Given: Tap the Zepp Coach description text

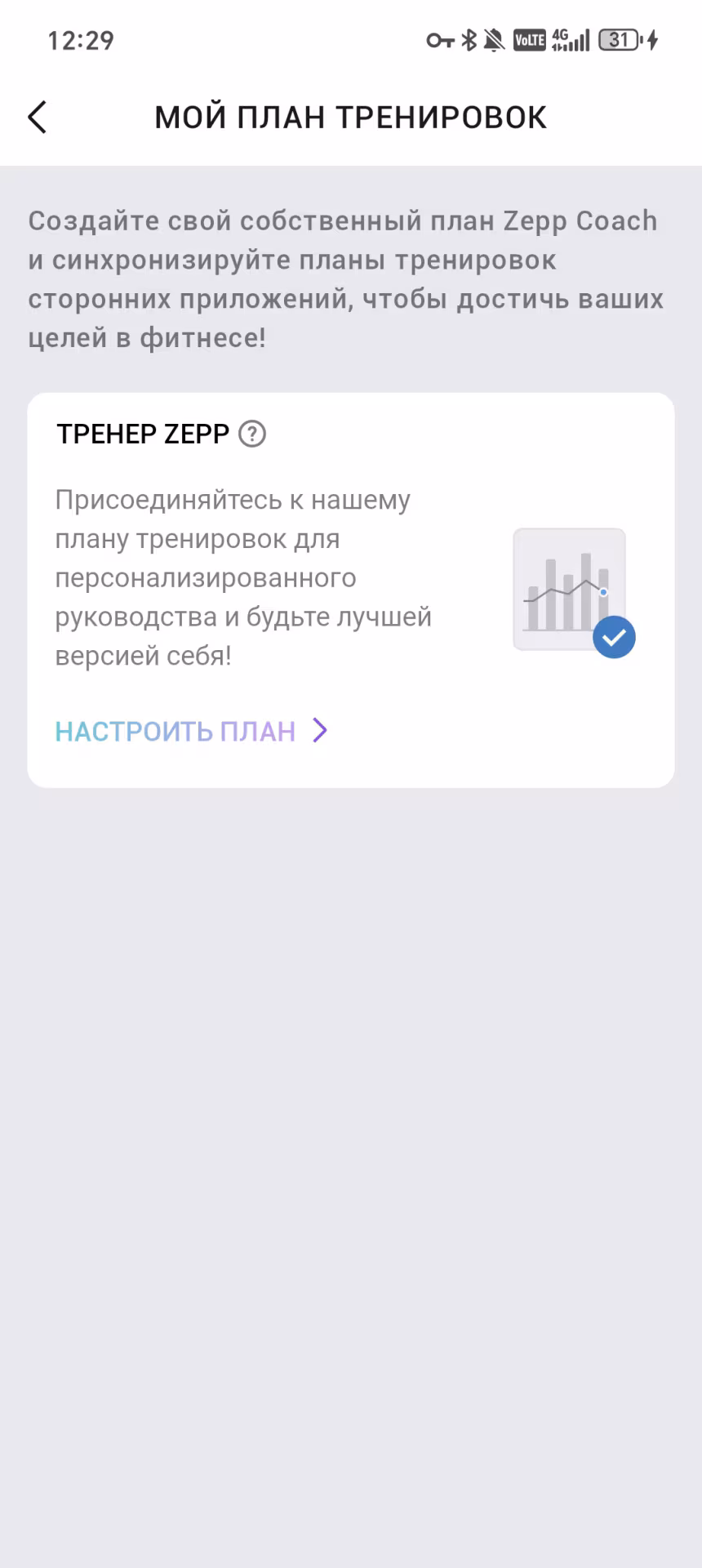Looking at the screenshot, I should (x=243, y=576).
